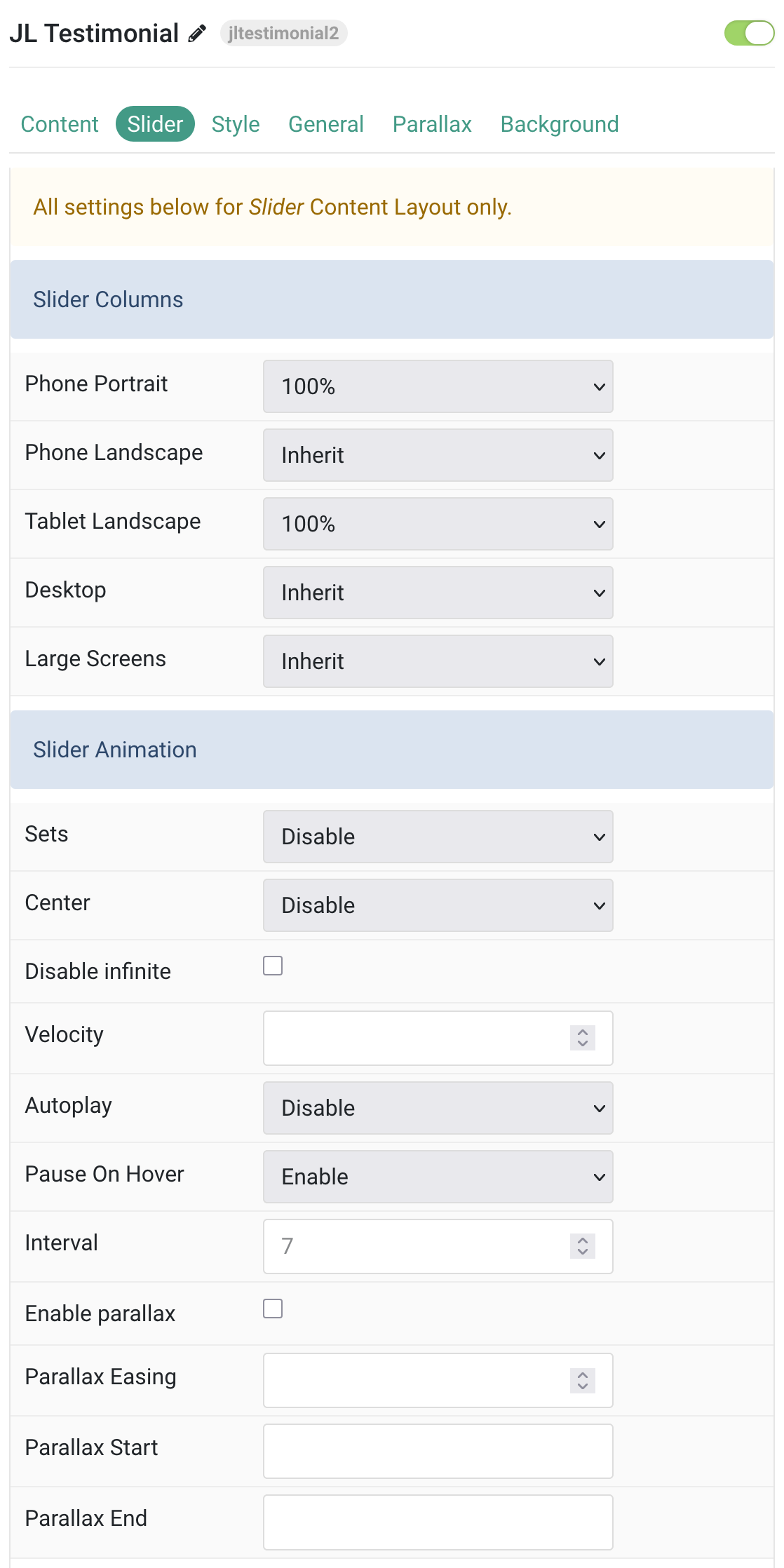Toggle the JL Testimonial enable switch

[749, 33]
